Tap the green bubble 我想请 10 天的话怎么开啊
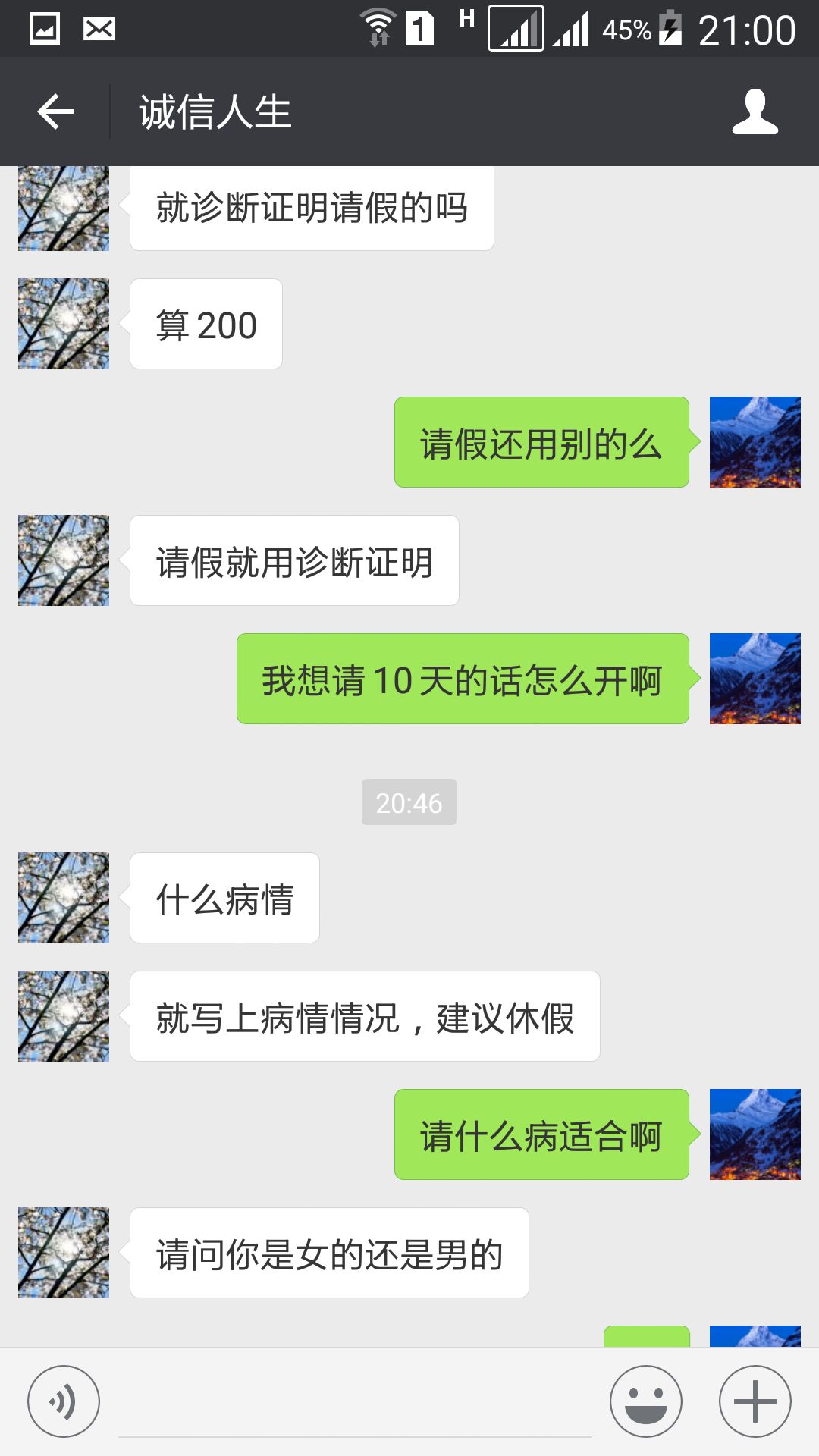Image resolution: width=819 pixels, height=1456 pixels. pos(461,679)
